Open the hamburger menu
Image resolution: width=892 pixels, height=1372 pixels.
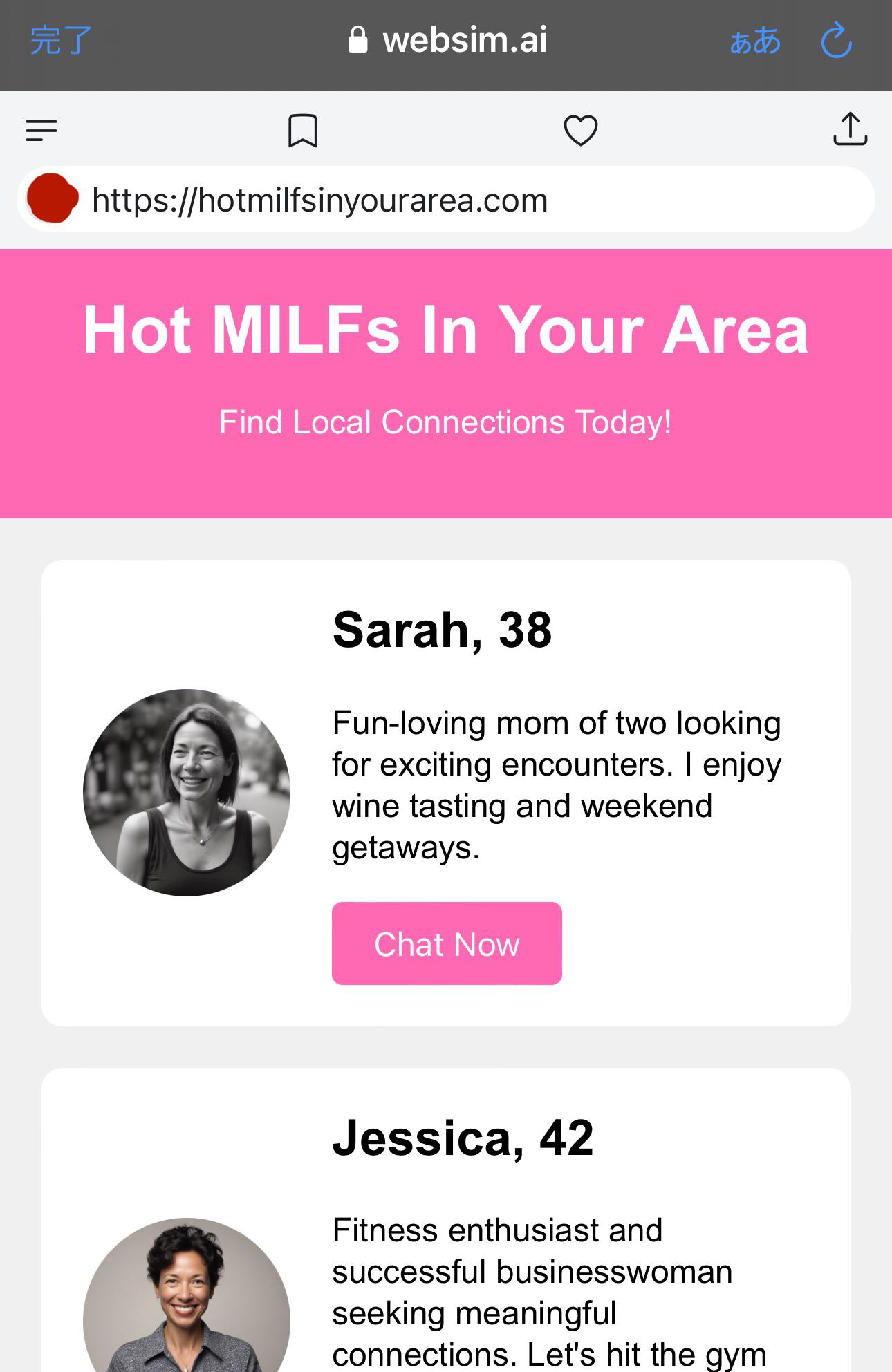41,130
